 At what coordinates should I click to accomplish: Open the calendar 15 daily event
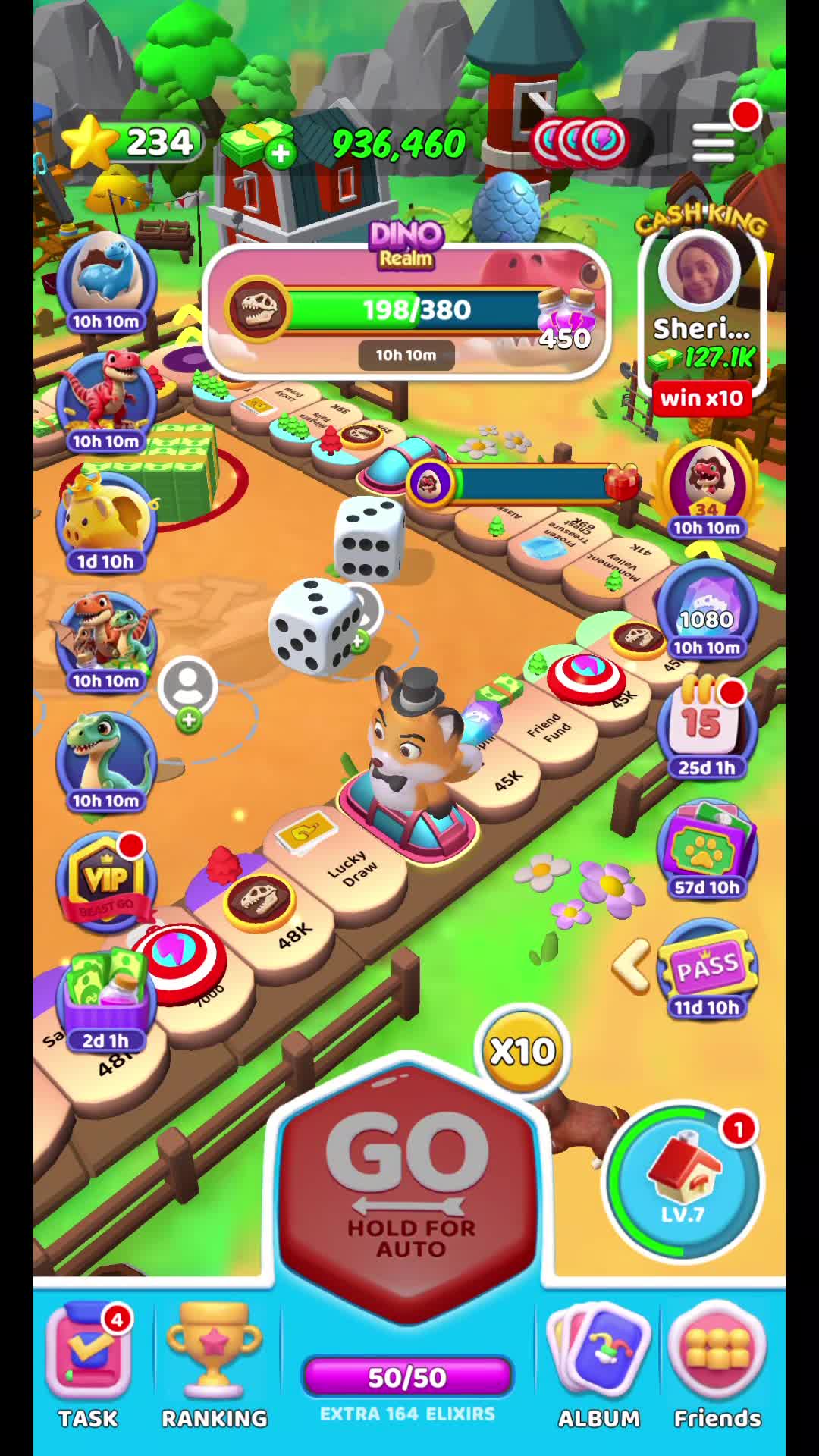tap(705, 724)
